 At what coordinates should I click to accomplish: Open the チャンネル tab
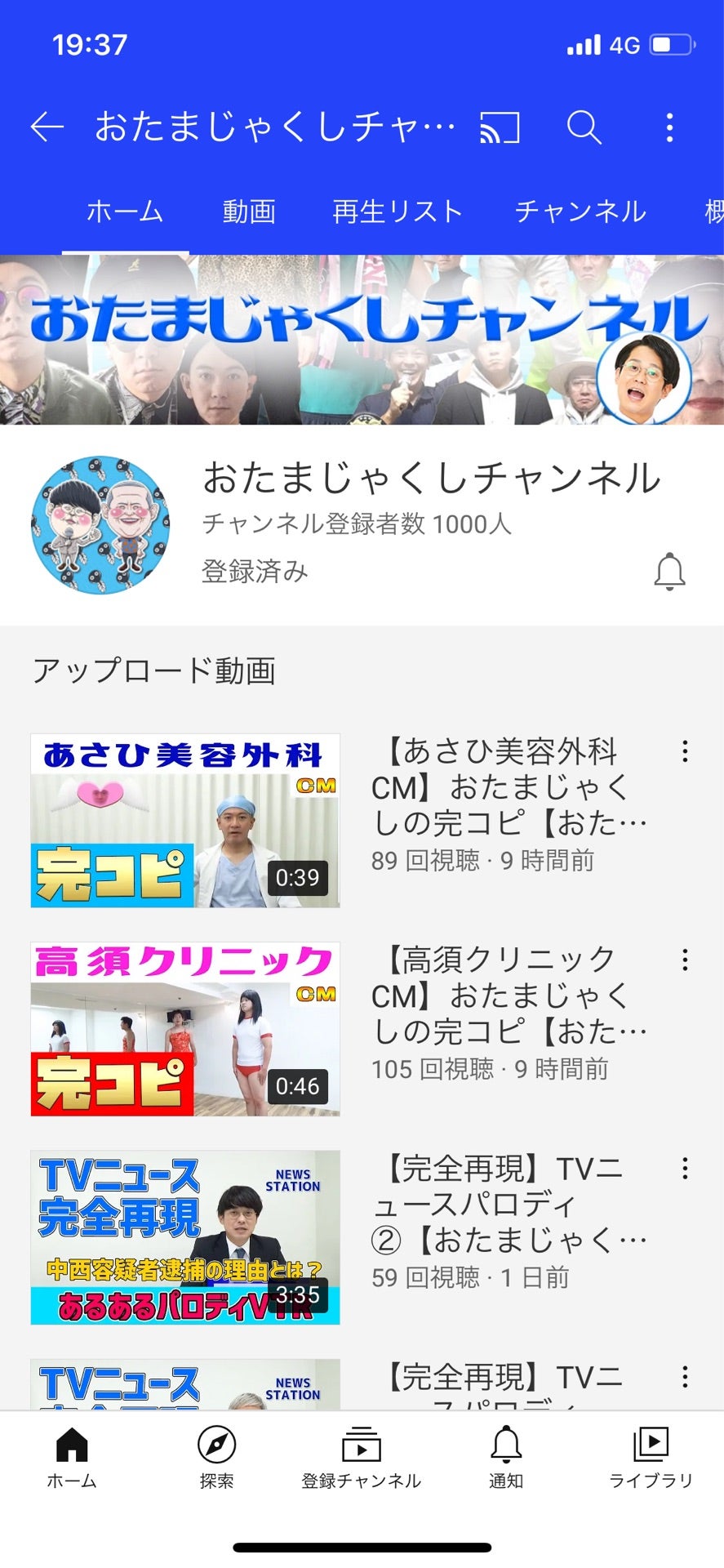pyautogui.click(x=580, y=211)
